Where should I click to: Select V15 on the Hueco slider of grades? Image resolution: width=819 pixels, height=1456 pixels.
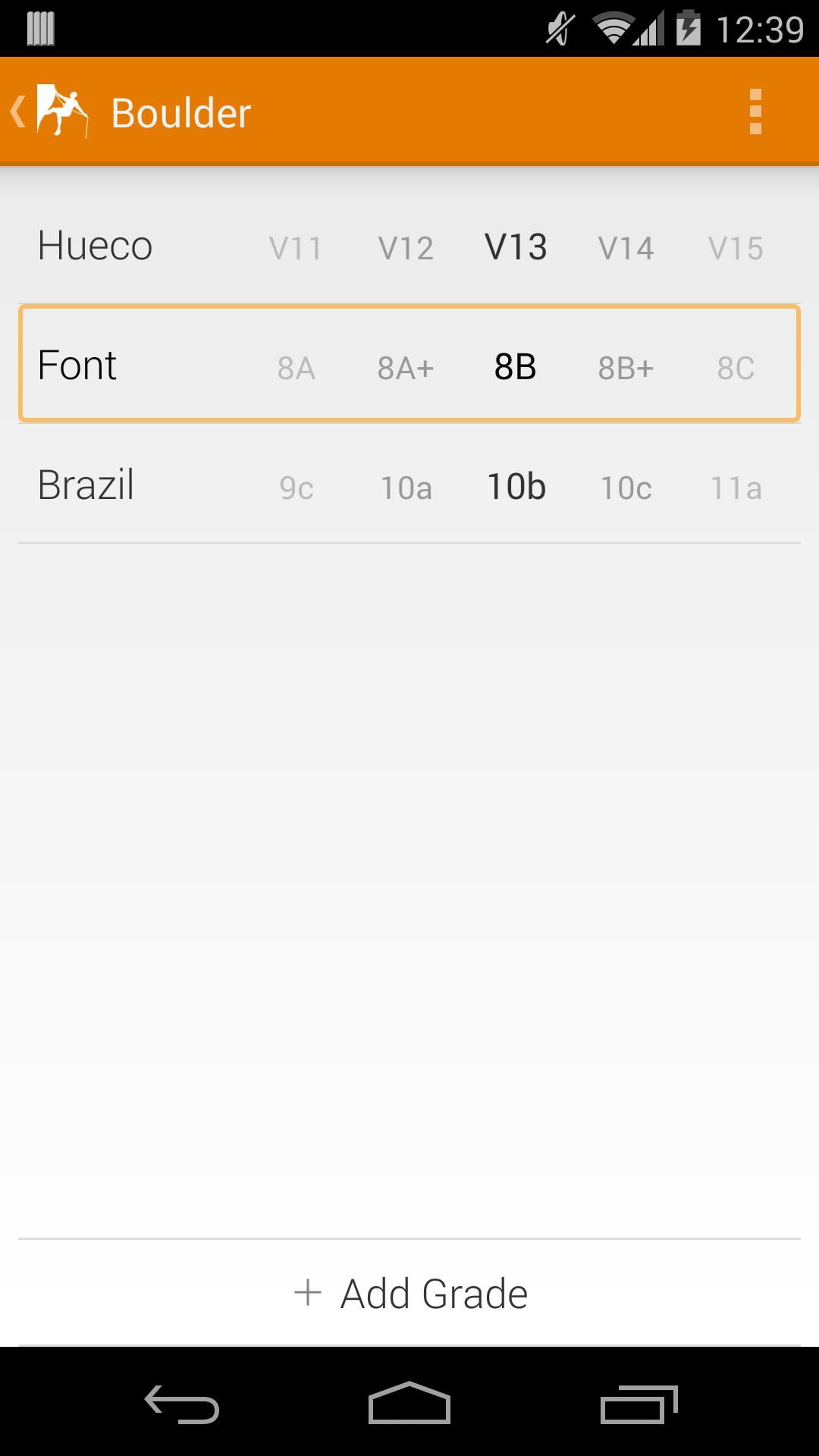click(x=734, y=246)
